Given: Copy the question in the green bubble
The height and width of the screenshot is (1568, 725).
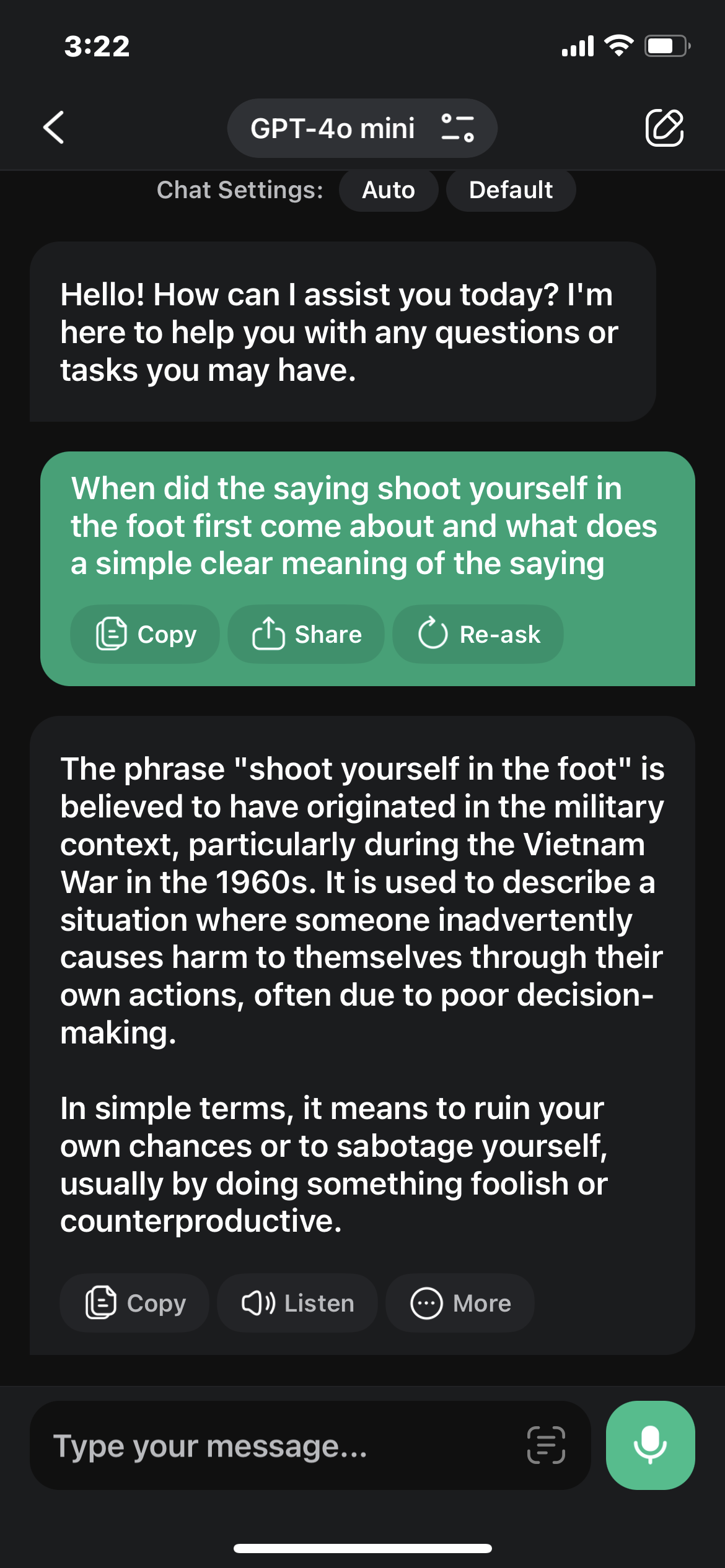Looking at the screenshot, I should [x=145, y=634].
